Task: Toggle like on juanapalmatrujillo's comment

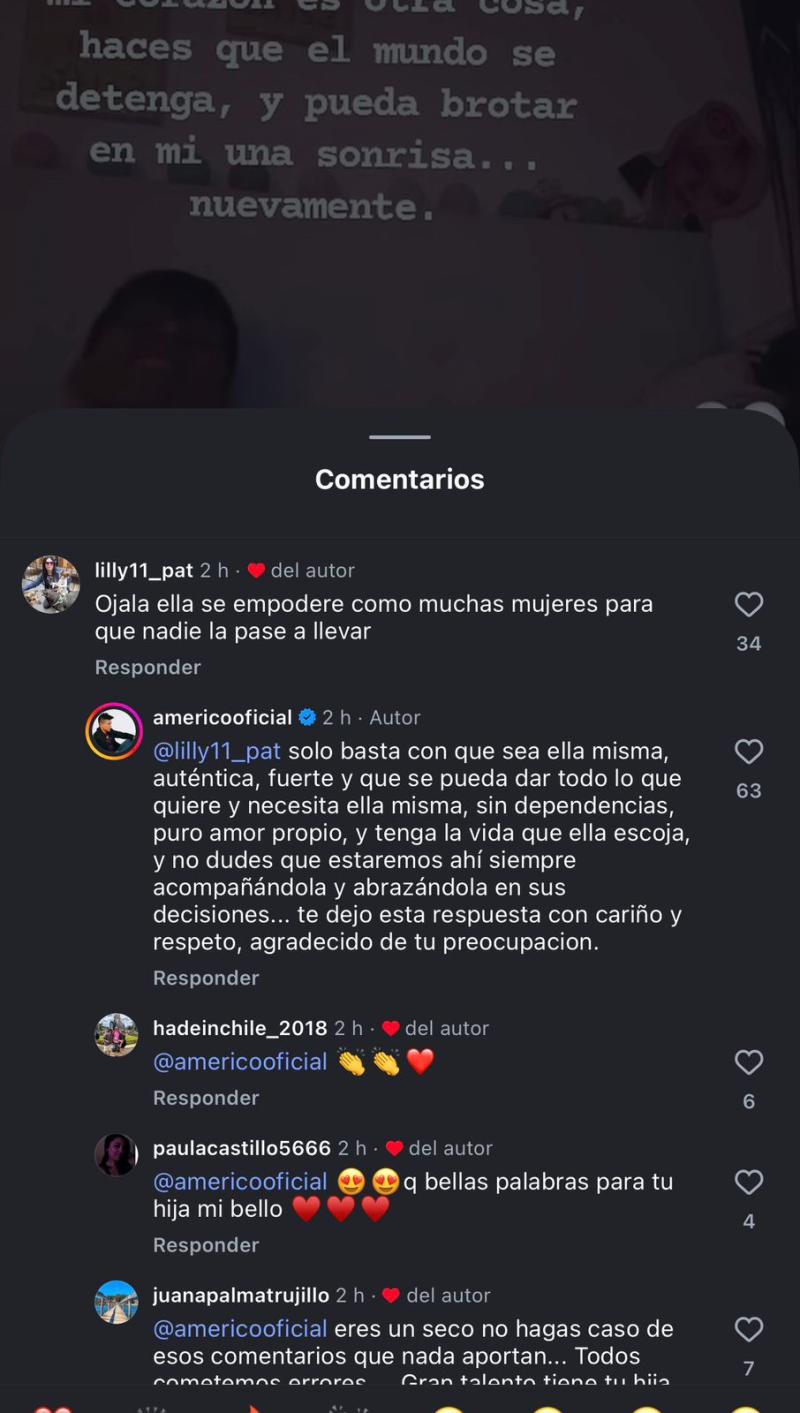Action: (749, 1329)
